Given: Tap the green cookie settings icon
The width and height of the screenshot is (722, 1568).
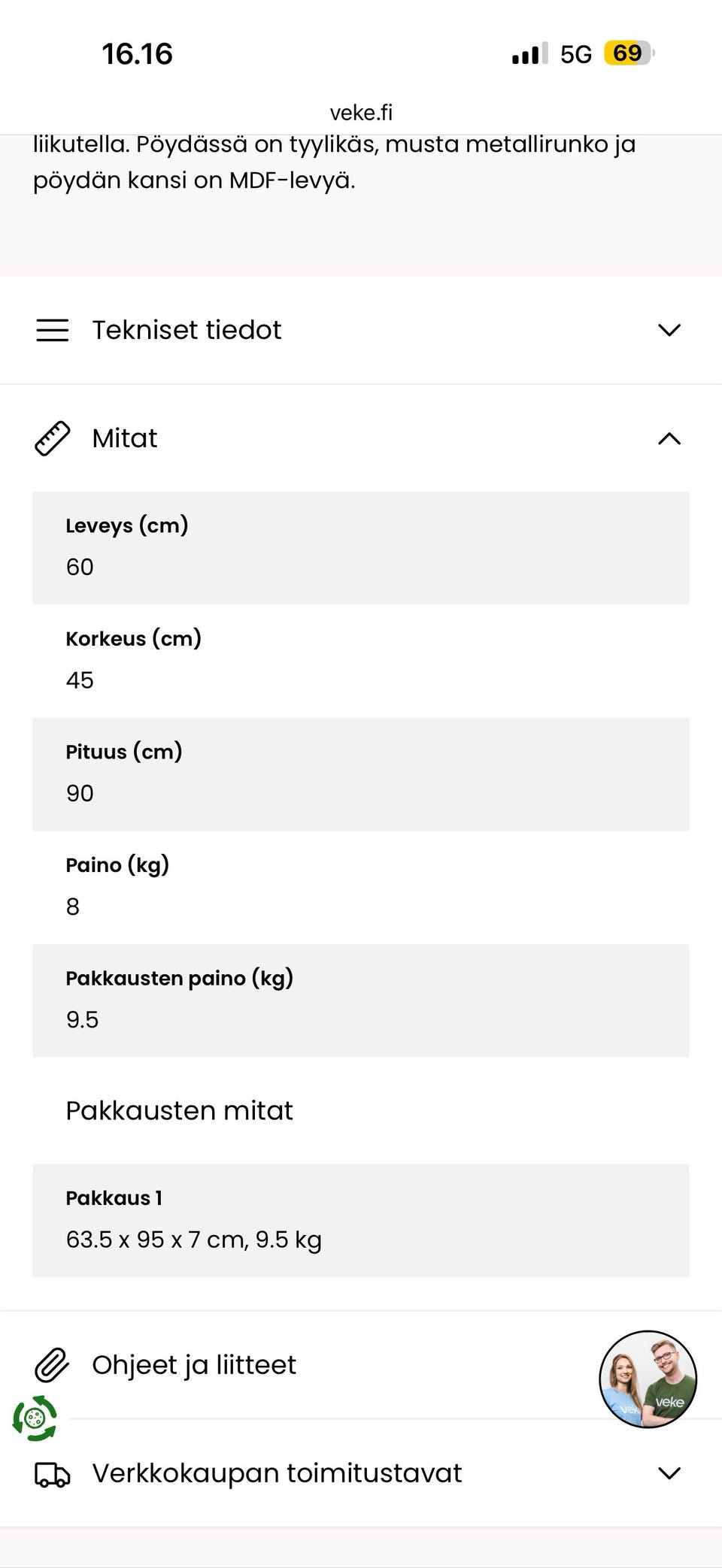Looking at the screenshot, I should pos(35,1418).
